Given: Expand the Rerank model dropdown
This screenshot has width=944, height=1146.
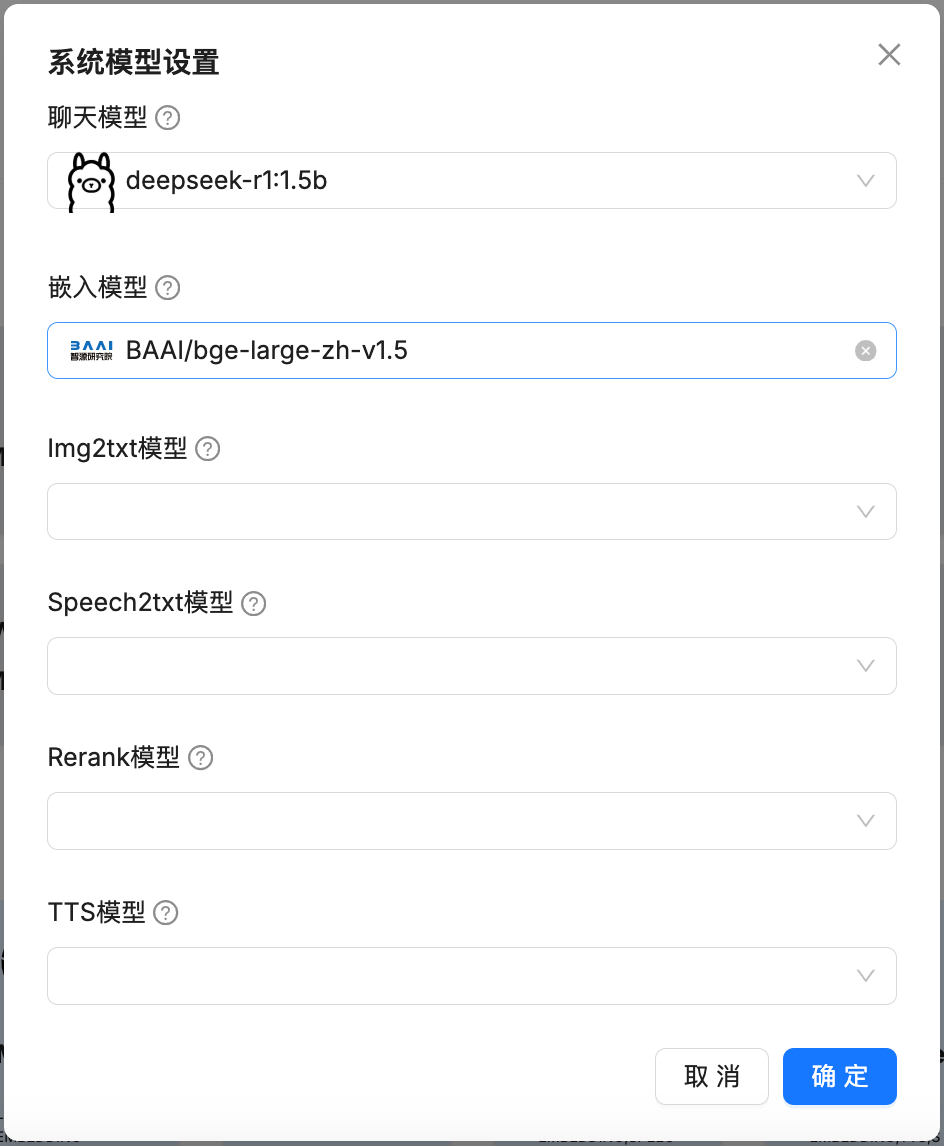Looking at the screenshot, I should coord(864,821).
